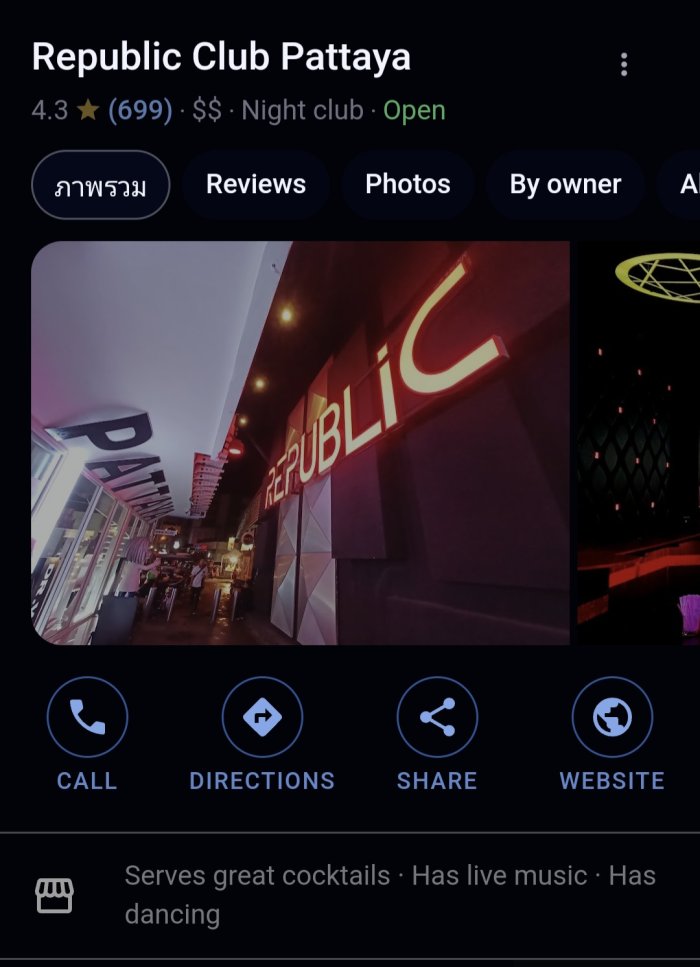700x967 pixels.
Task: Get directions to the club
Action: (x=262, y=718)
